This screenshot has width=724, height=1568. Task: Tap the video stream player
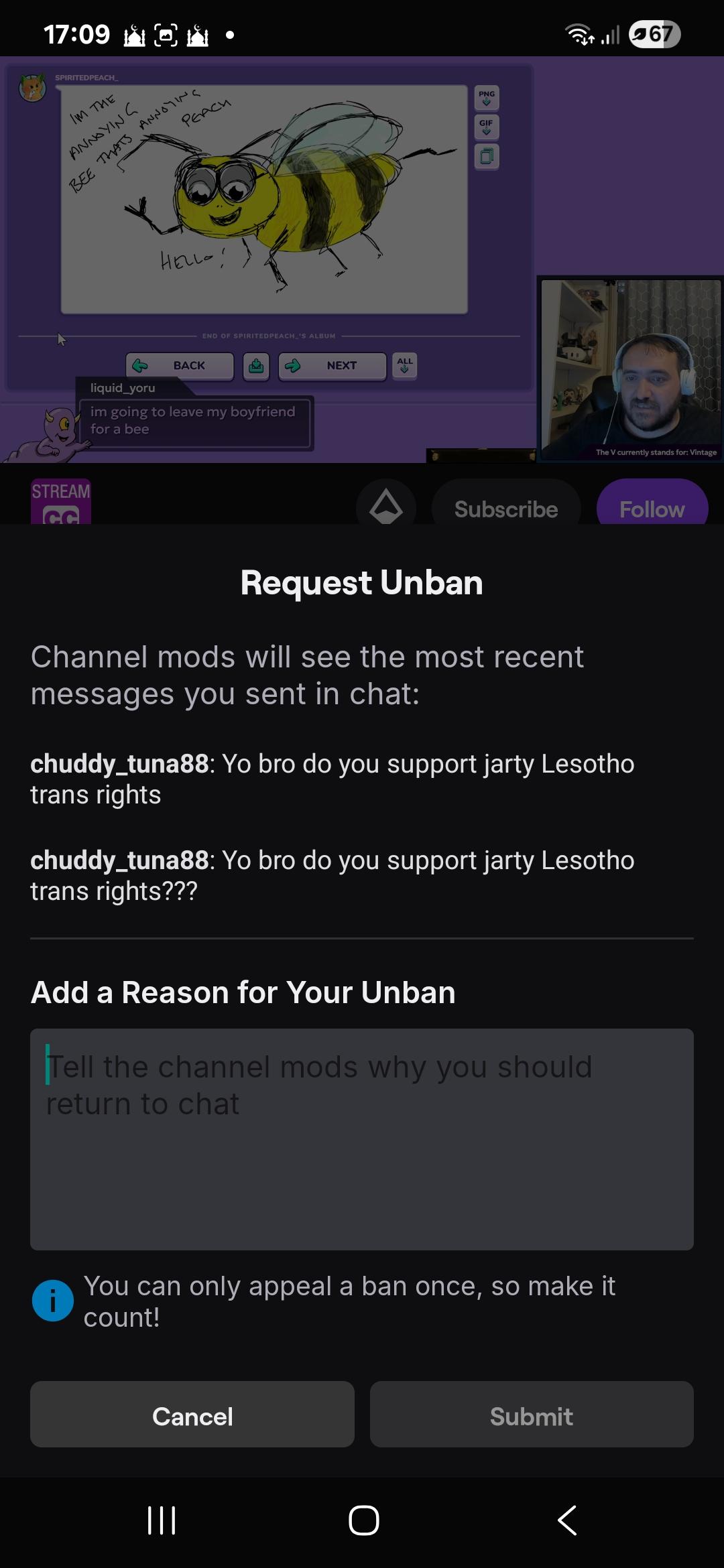pyautogui.click(x=362, y=260)
